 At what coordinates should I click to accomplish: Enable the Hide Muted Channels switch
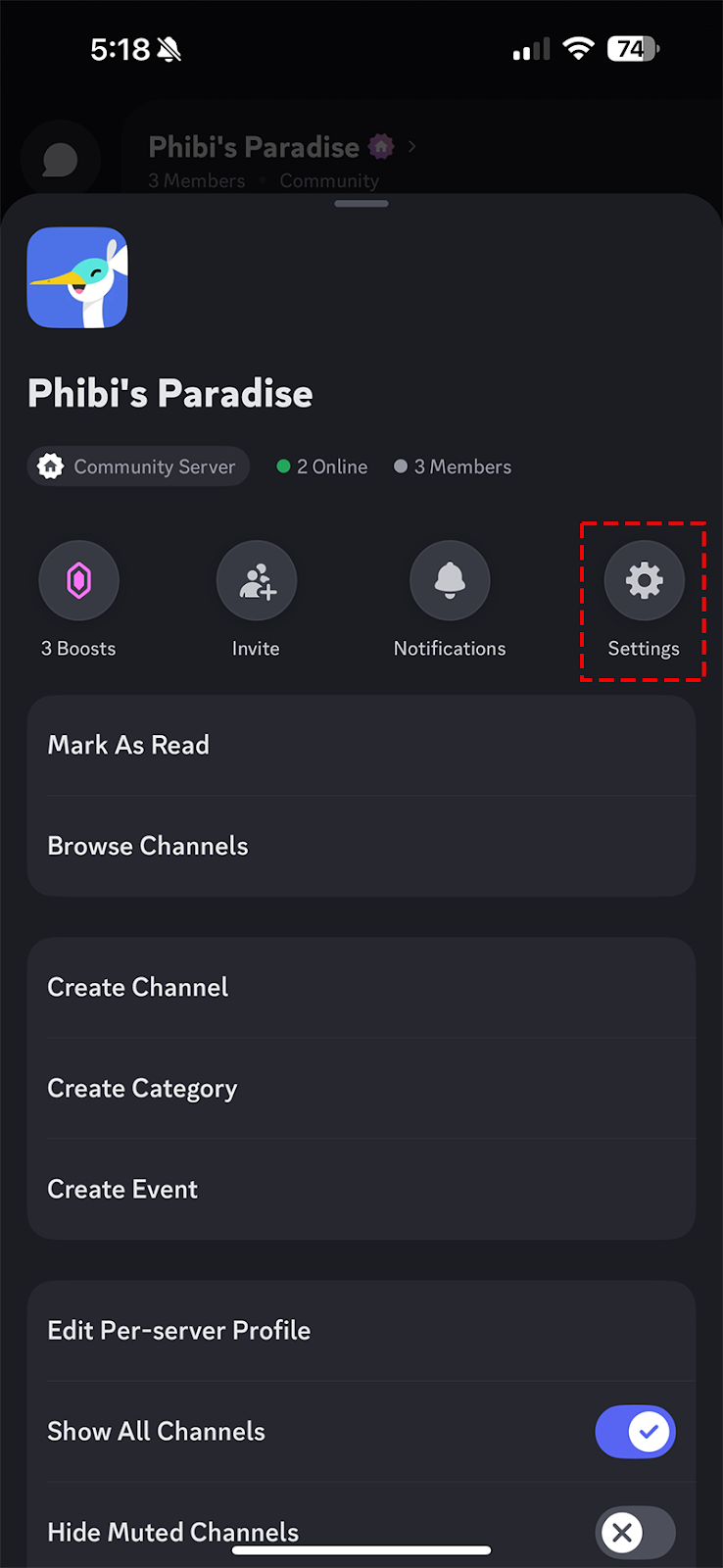pyautogui.click(x=635, y=1533)
